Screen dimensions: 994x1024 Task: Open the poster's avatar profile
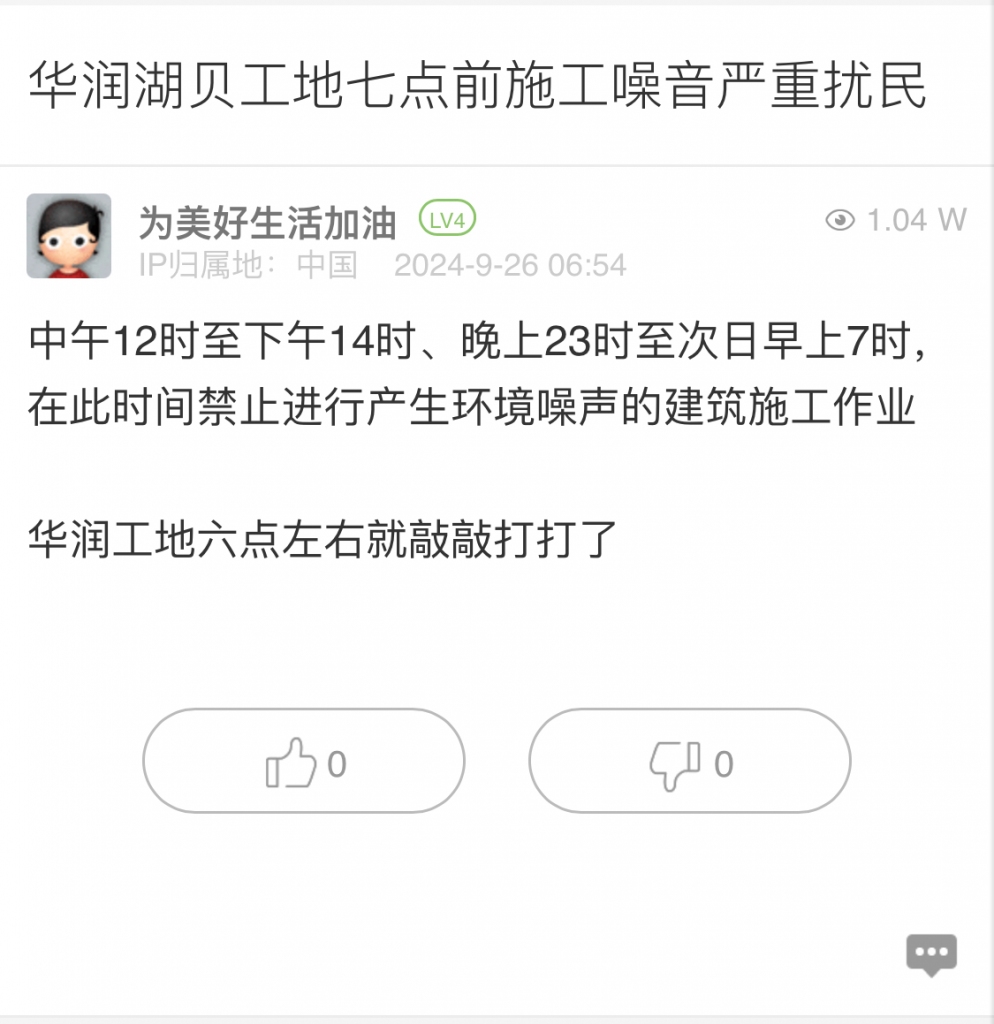(69, 236)
